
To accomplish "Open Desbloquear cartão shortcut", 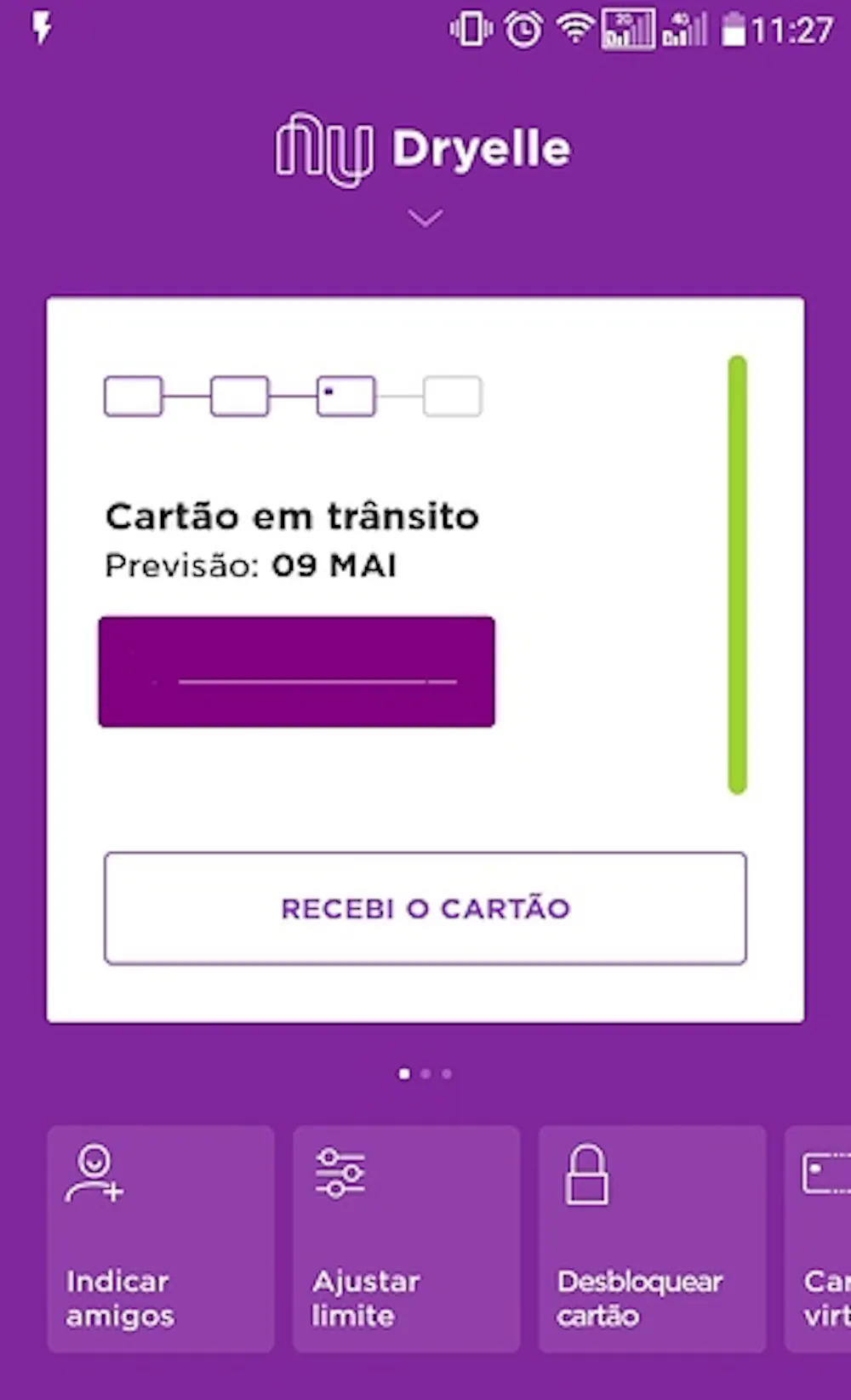I will tap(652, 1239).
